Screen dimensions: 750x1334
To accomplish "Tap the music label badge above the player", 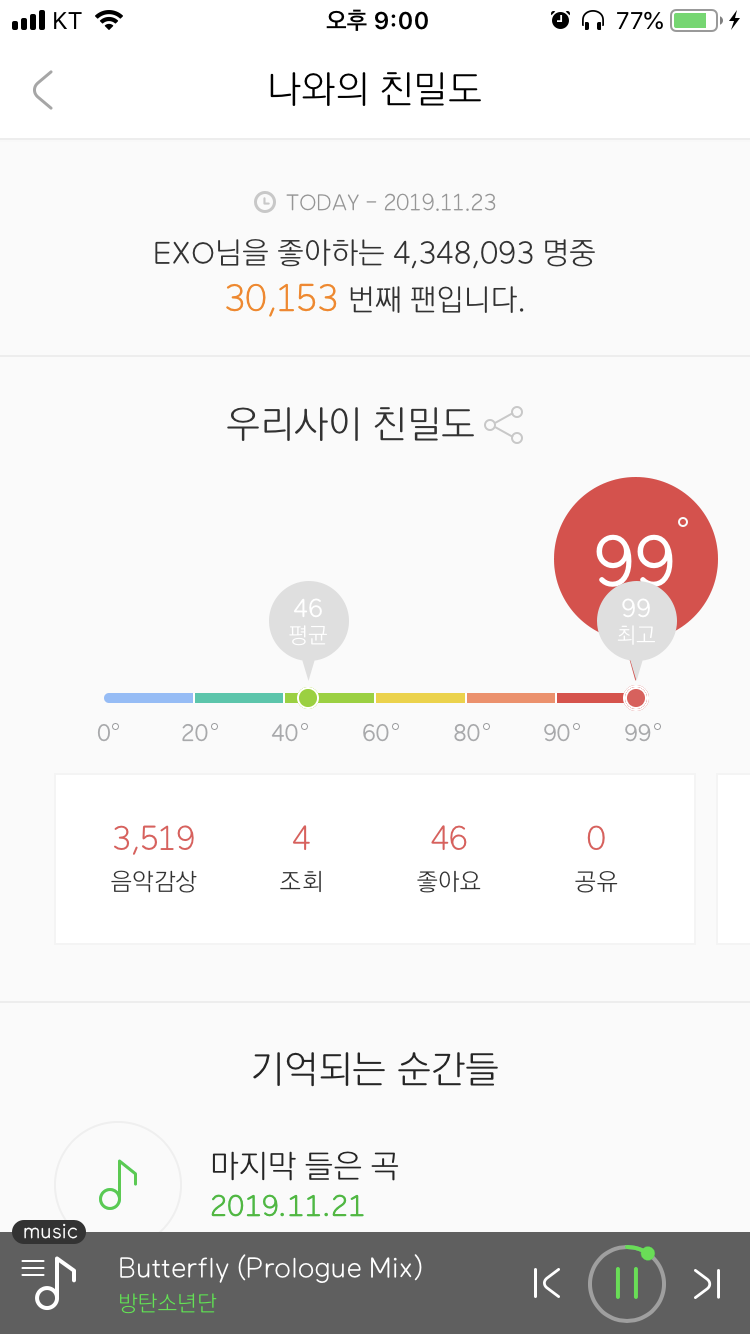I will click(x=48, y=1231).
